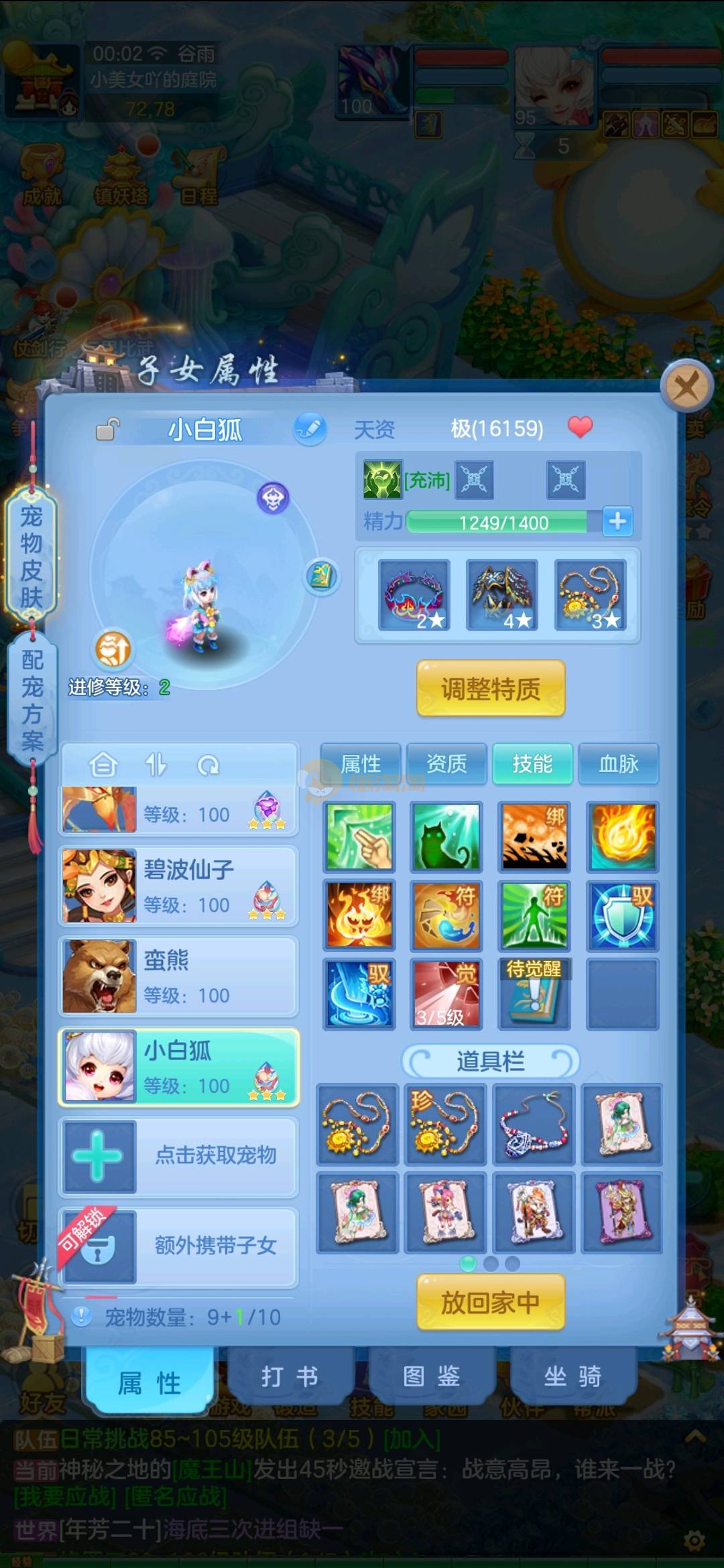Unlock the 额外携带子女 slot
Screen dimensions: 724x1568
(x=178, y=1245)
